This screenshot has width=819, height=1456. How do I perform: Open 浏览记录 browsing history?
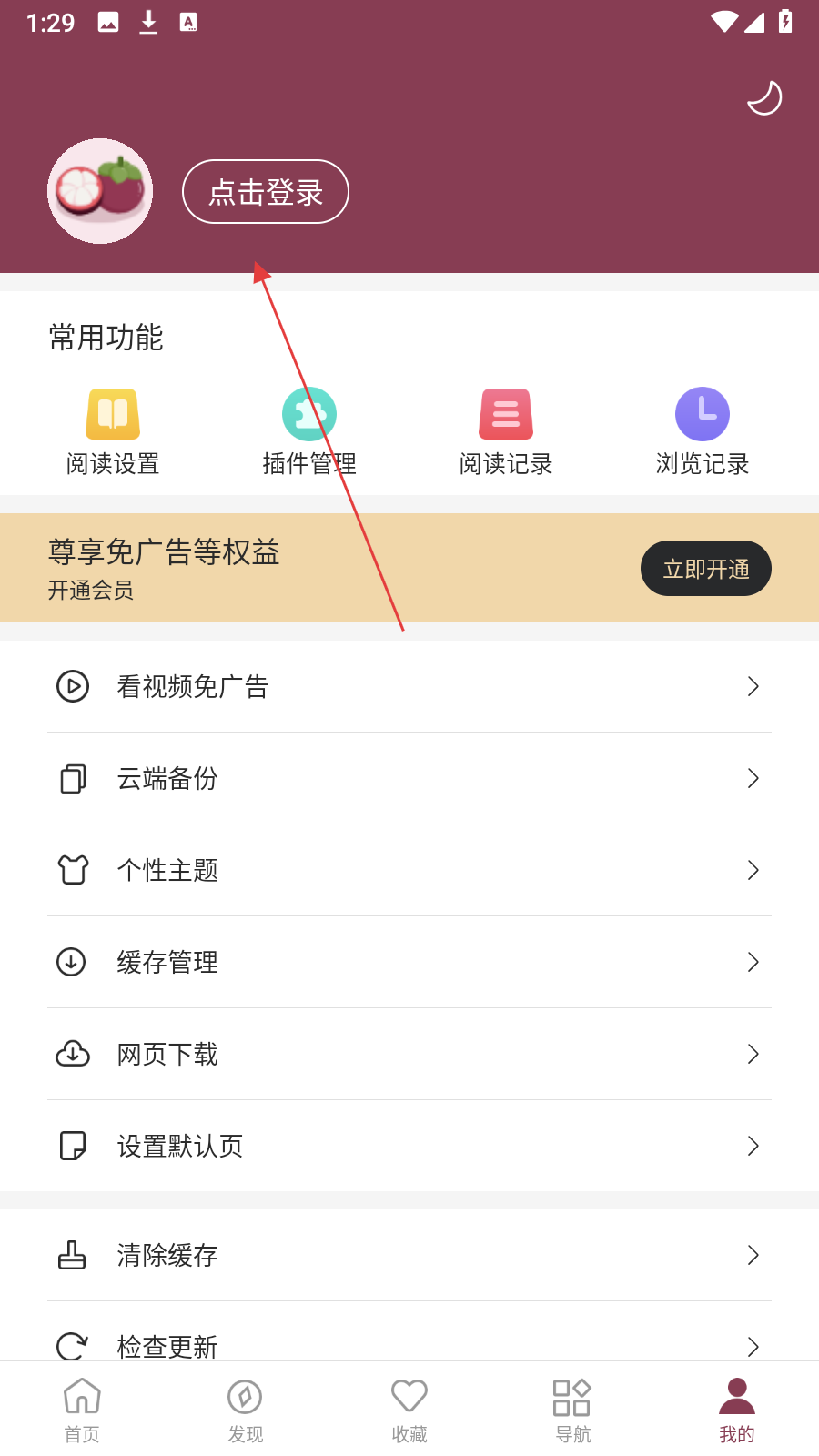coord(702,432)
